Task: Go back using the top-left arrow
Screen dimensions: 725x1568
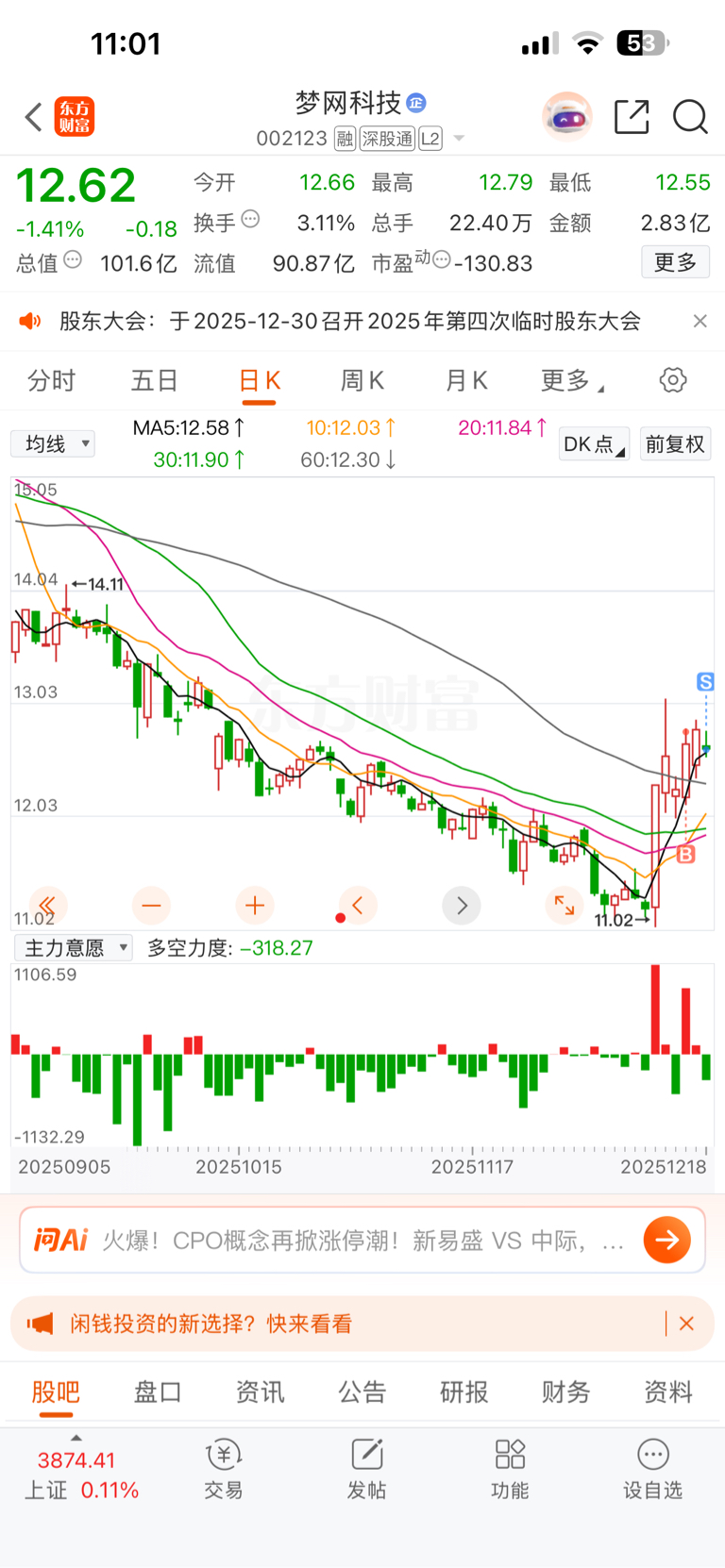Action: 34,117
